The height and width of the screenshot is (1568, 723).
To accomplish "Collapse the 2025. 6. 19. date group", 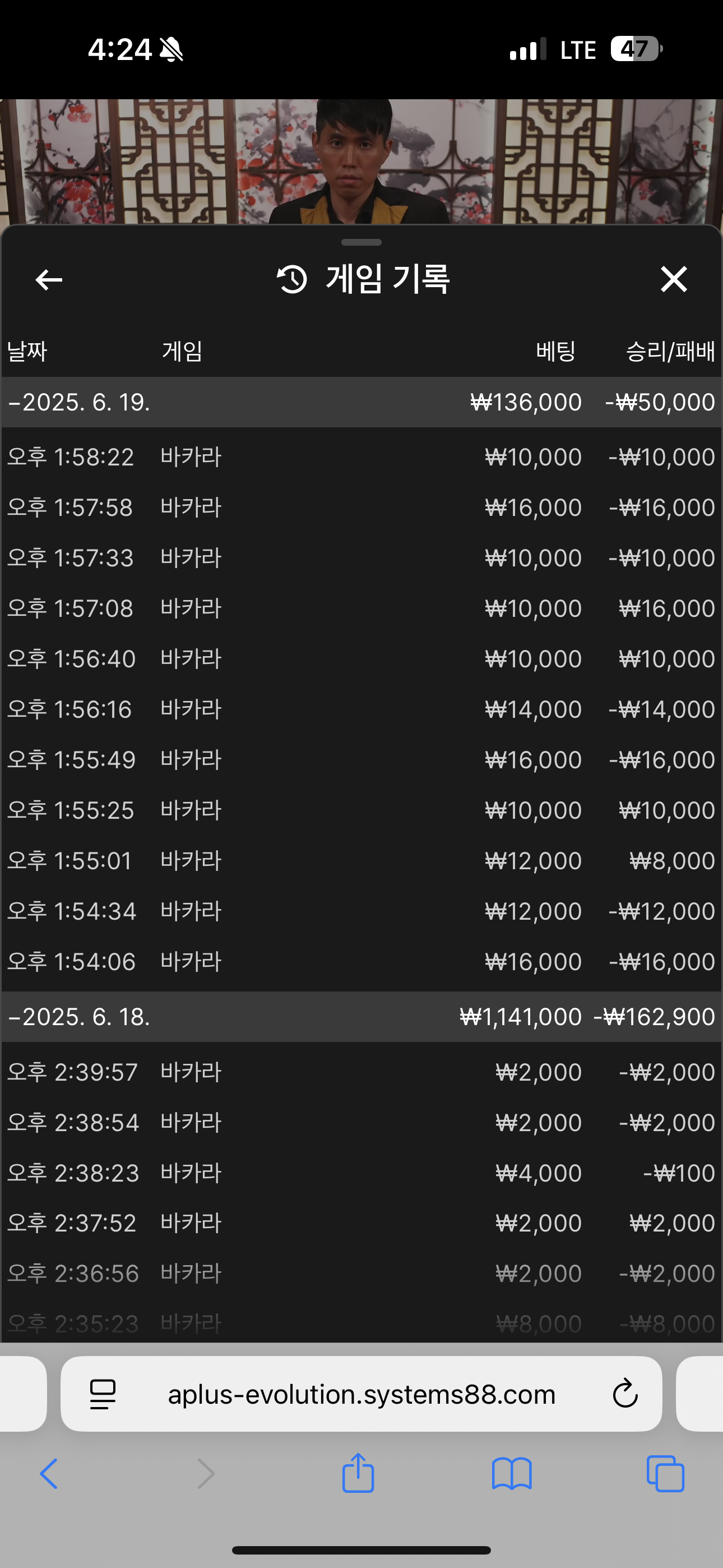I will (x=361, y=402).
